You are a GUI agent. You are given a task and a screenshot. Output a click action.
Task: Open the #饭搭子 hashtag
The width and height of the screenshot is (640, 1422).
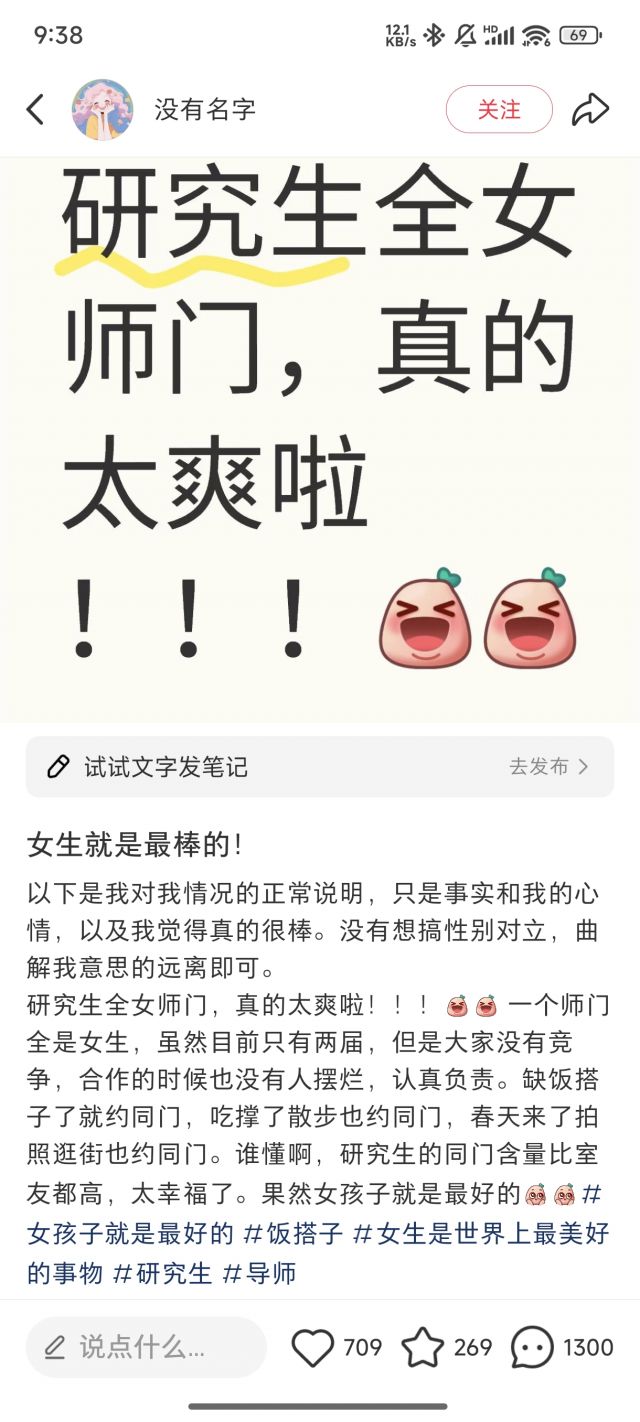[293, 1232]
